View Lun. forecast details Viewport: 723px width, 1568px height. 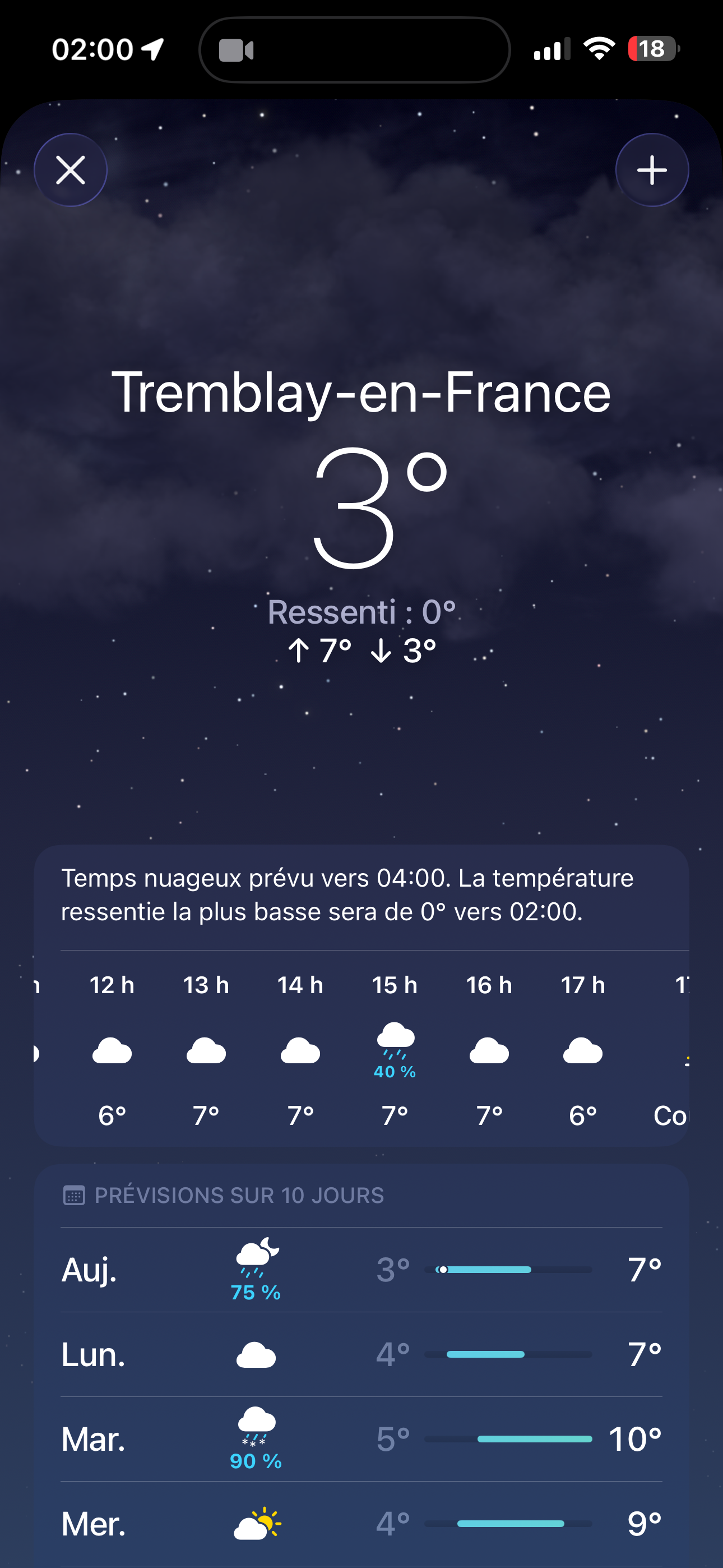click(x=361, y=1354)
